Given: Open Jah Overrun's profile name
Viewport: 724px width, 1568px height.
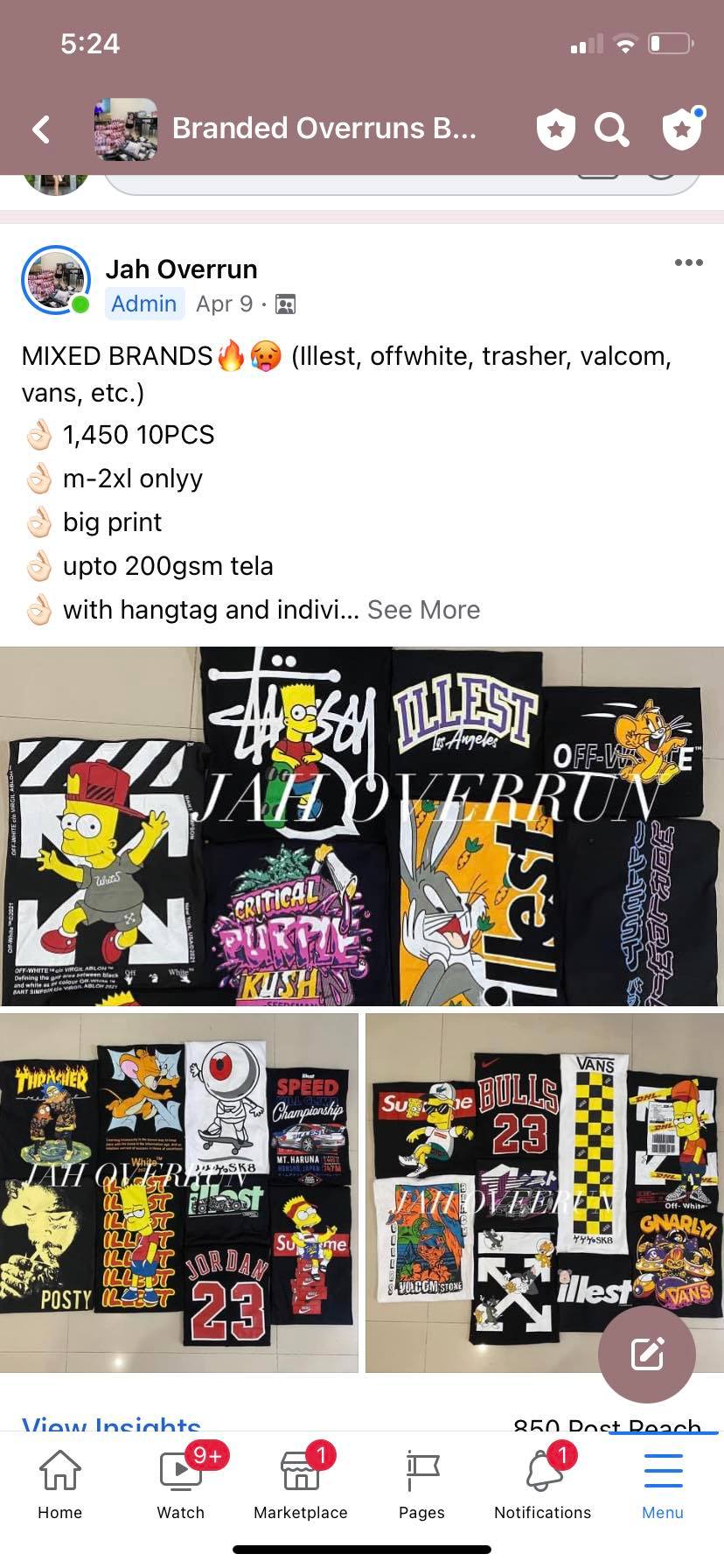Looking at the screenshot, I should tap(181, 269).
